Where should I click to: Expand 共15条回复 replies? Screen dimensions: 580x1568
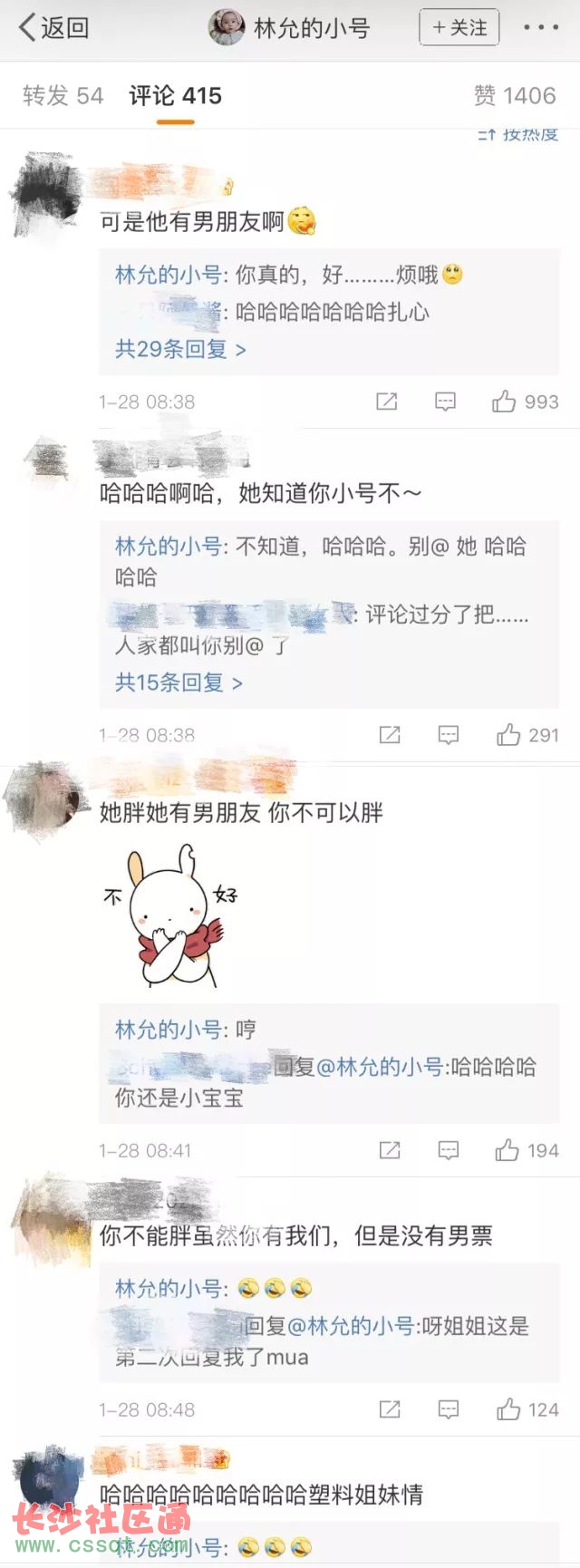coord(178,682)
